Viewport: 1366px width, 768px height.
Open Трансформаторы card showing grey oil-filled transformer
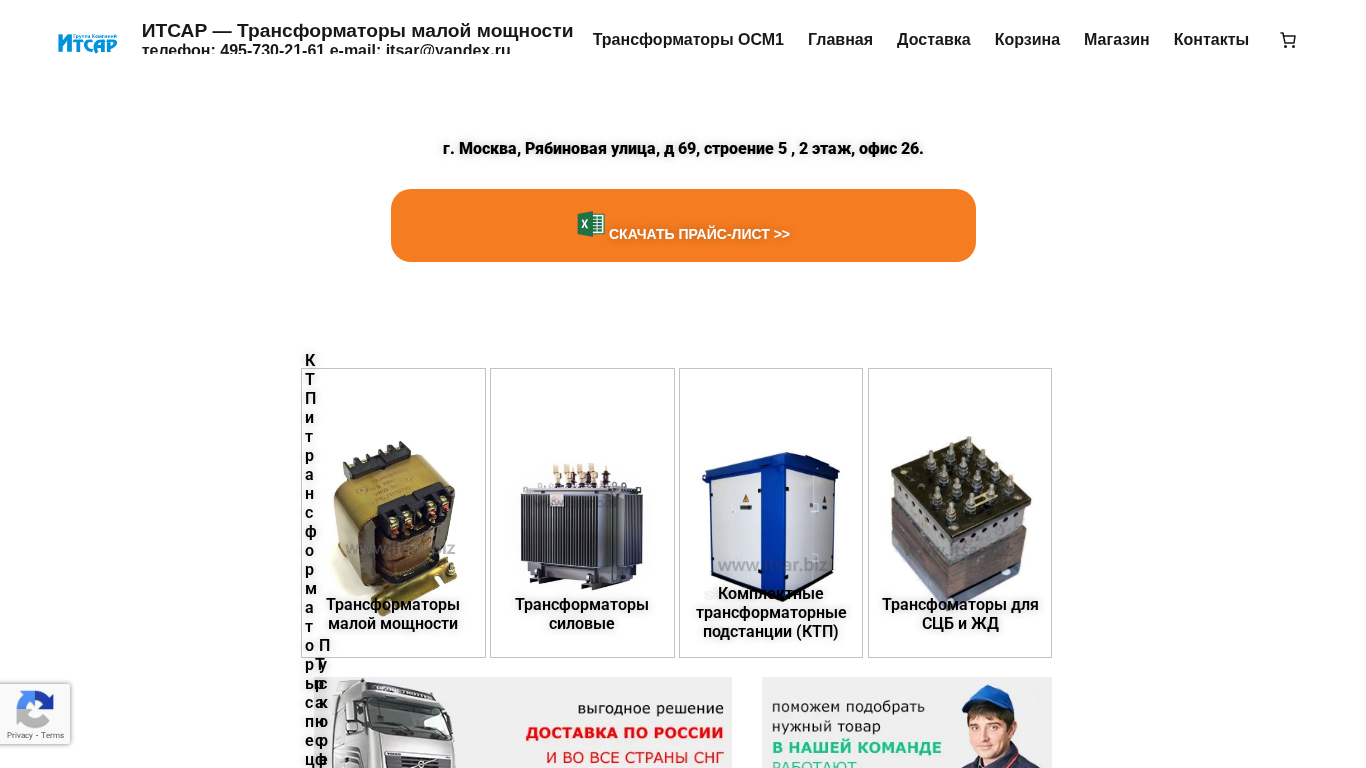[582, 520]
